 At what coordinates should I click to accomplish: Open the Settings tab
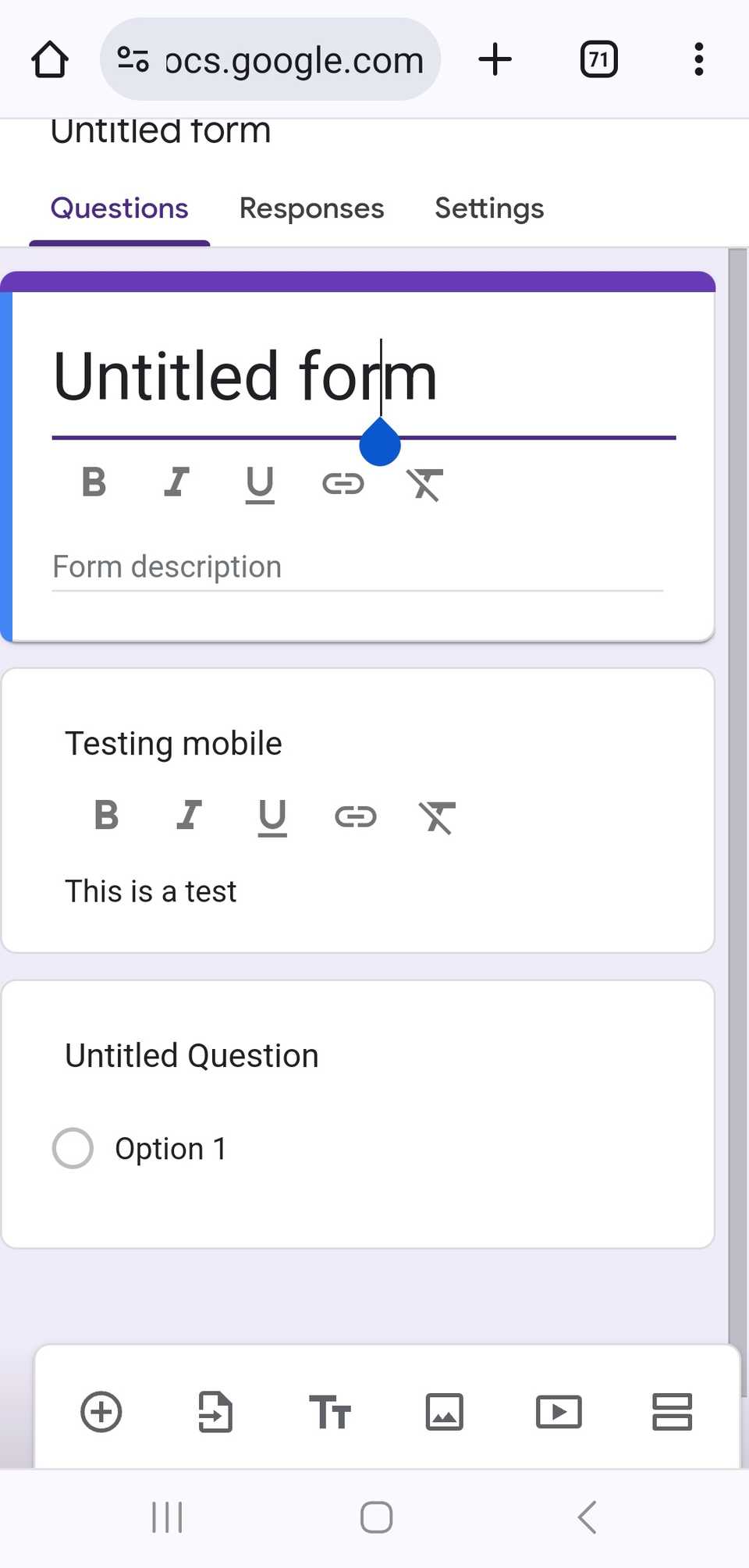click(489, 208)
